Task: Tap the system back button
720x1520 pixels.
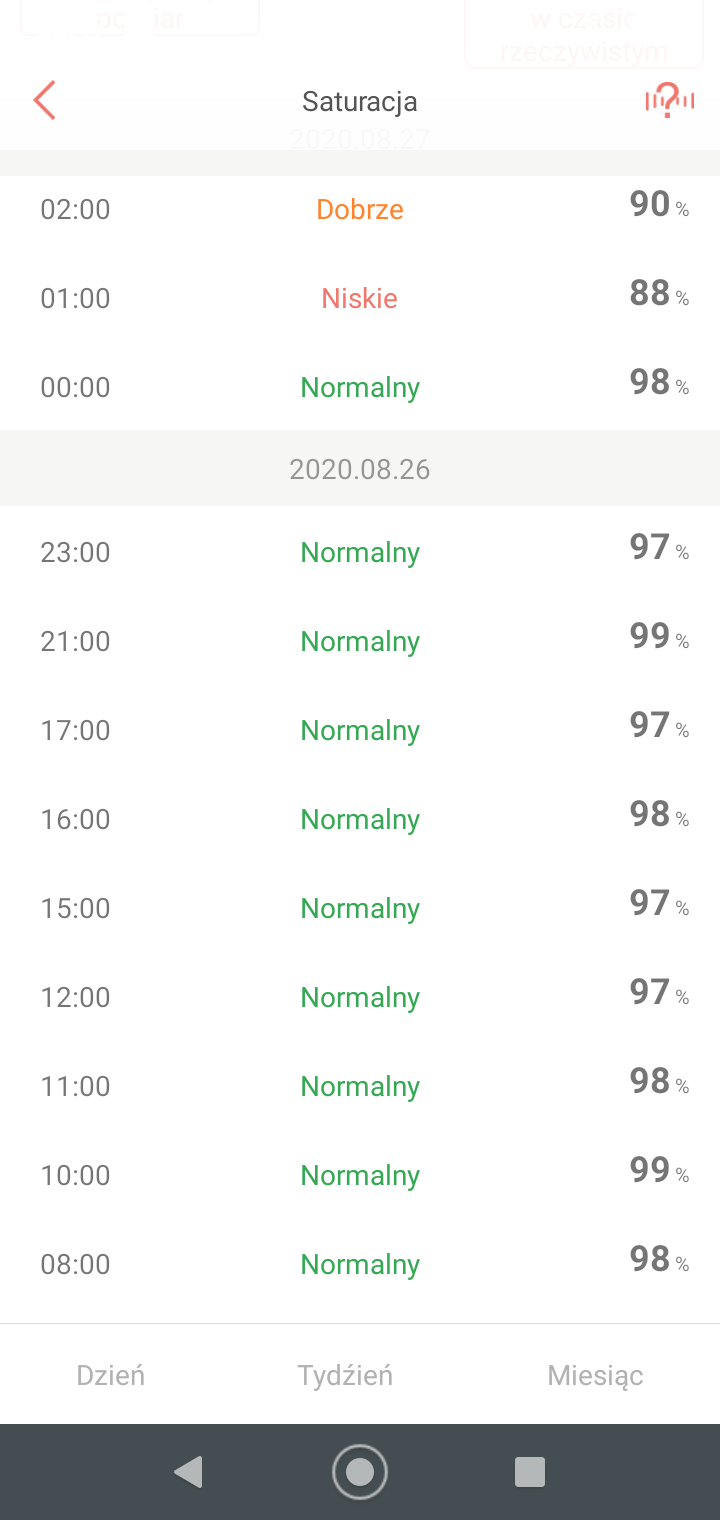Action: (x=189, y=1472)
